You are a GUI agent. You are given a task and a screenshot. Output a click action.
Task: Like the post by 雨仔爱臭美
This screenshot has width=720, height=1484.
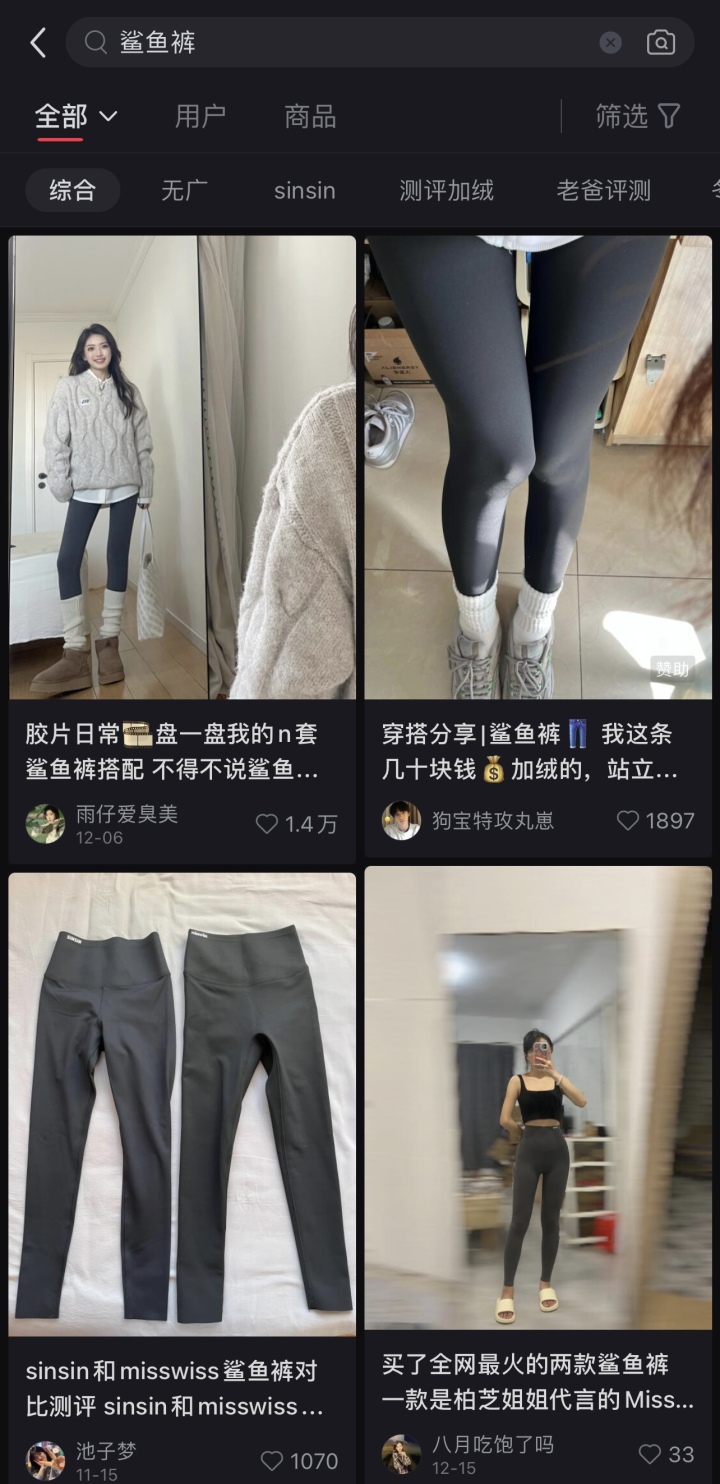[x=267, y=824]
